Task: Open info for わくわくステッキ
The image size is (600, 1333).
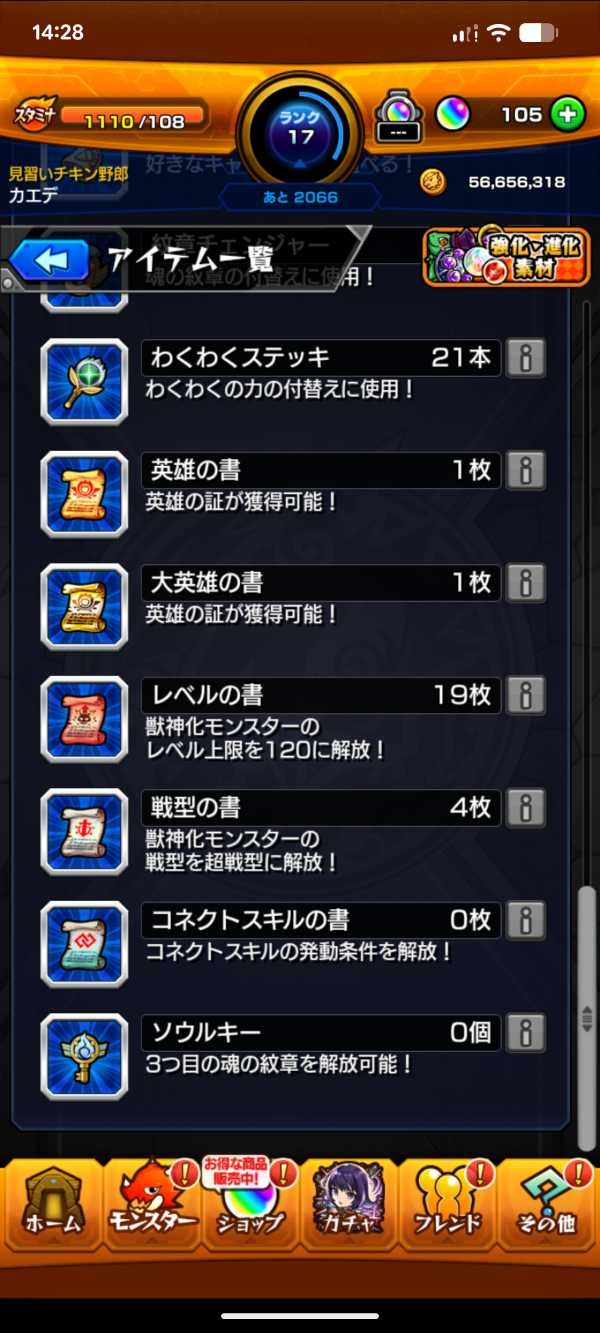Action: coord(526,358)
